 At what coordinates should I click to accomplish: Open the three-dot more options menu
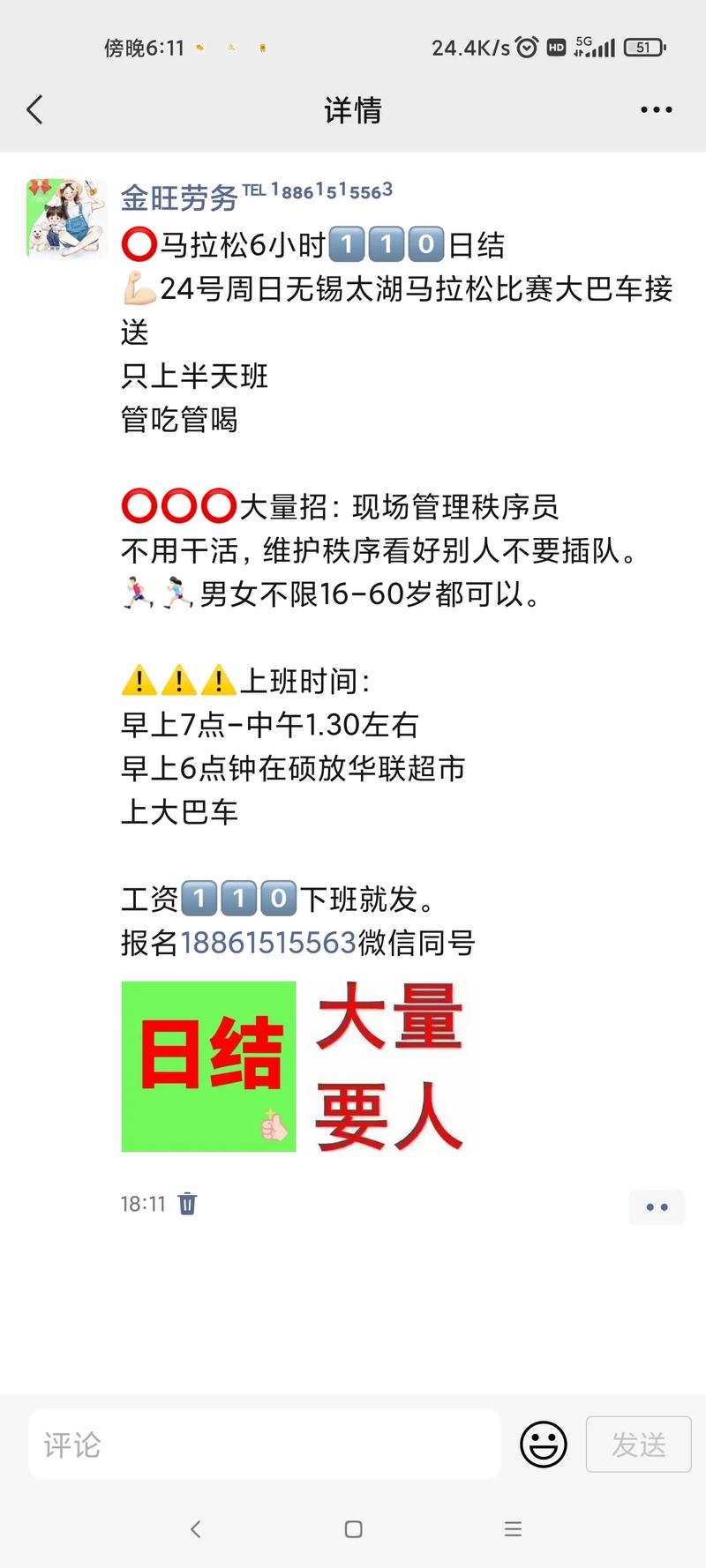tap(656, 110)
